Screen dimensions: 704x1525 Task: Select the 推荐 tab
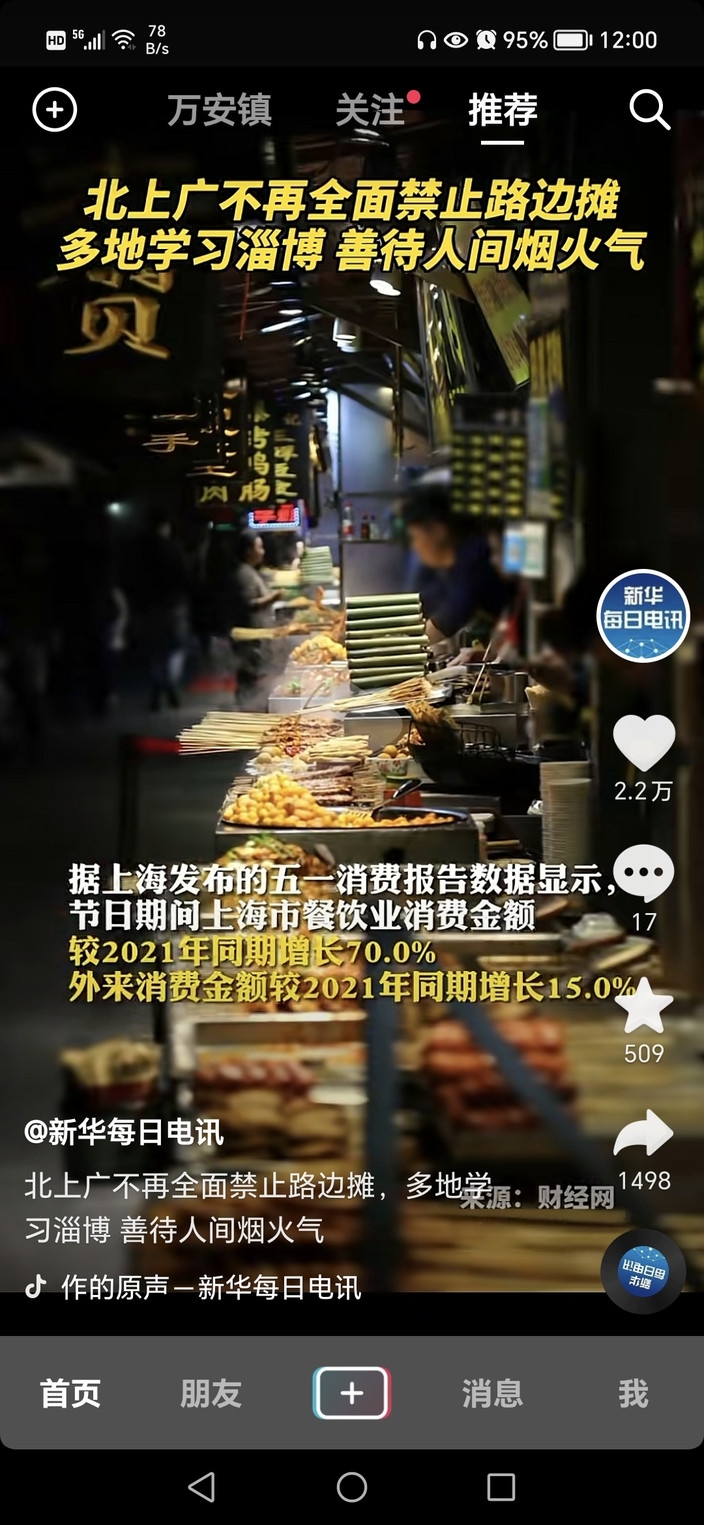click(x=502, y=110)
